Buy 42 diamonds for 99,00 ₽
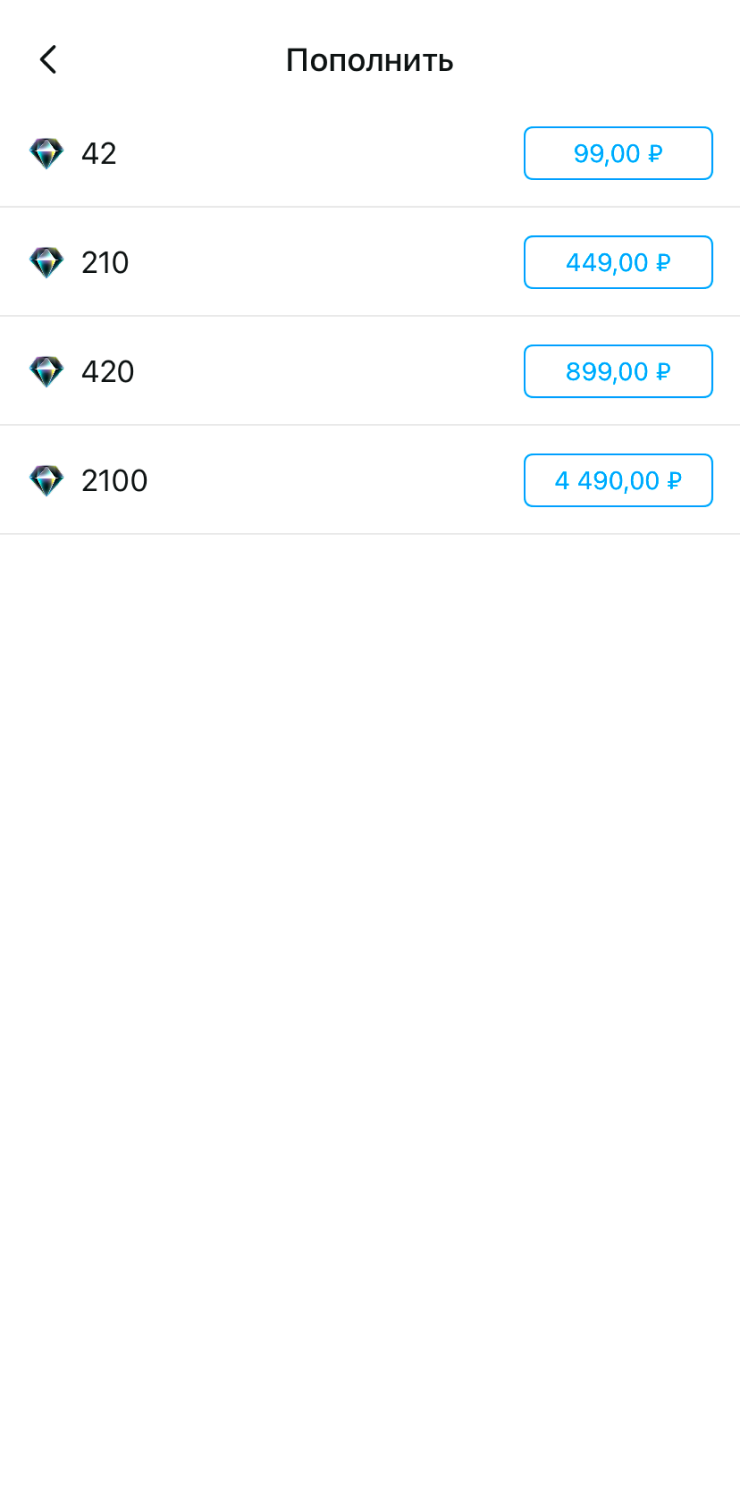The height and width of the screenshot is (1510, 740). [x=618, y=153]
